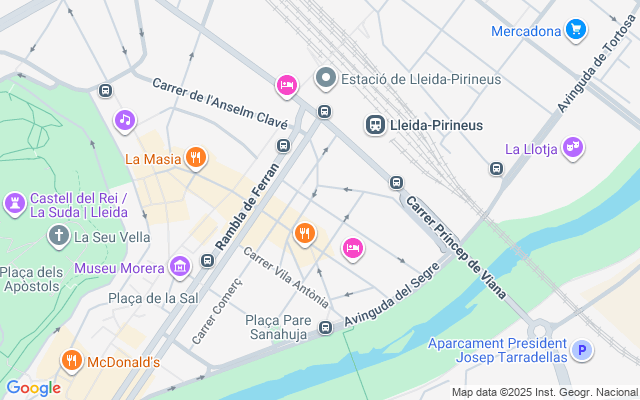Screen dimensions: 640x400
Task: Tap the orange restaurant marker by Carrer Vila Antònia
Action: pyautogui.click(x=305, y=234)
